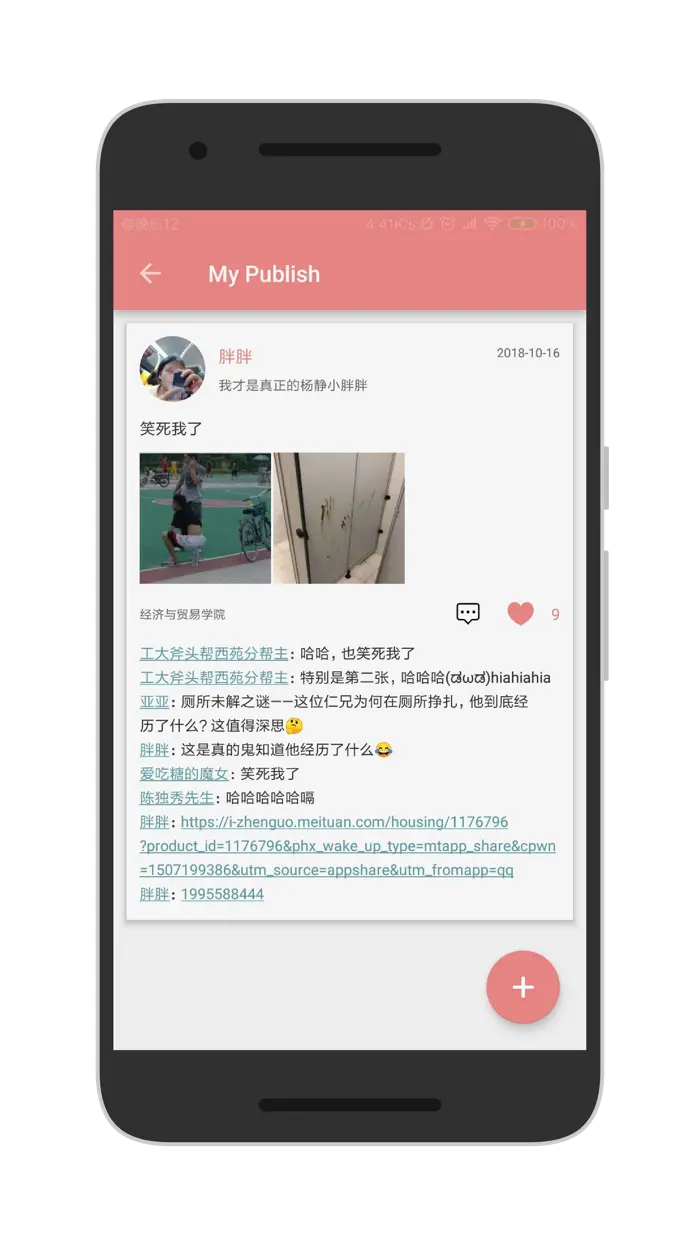Create a new post with the plus button
Screen dimensions: 700x1260
pos(522,987)
